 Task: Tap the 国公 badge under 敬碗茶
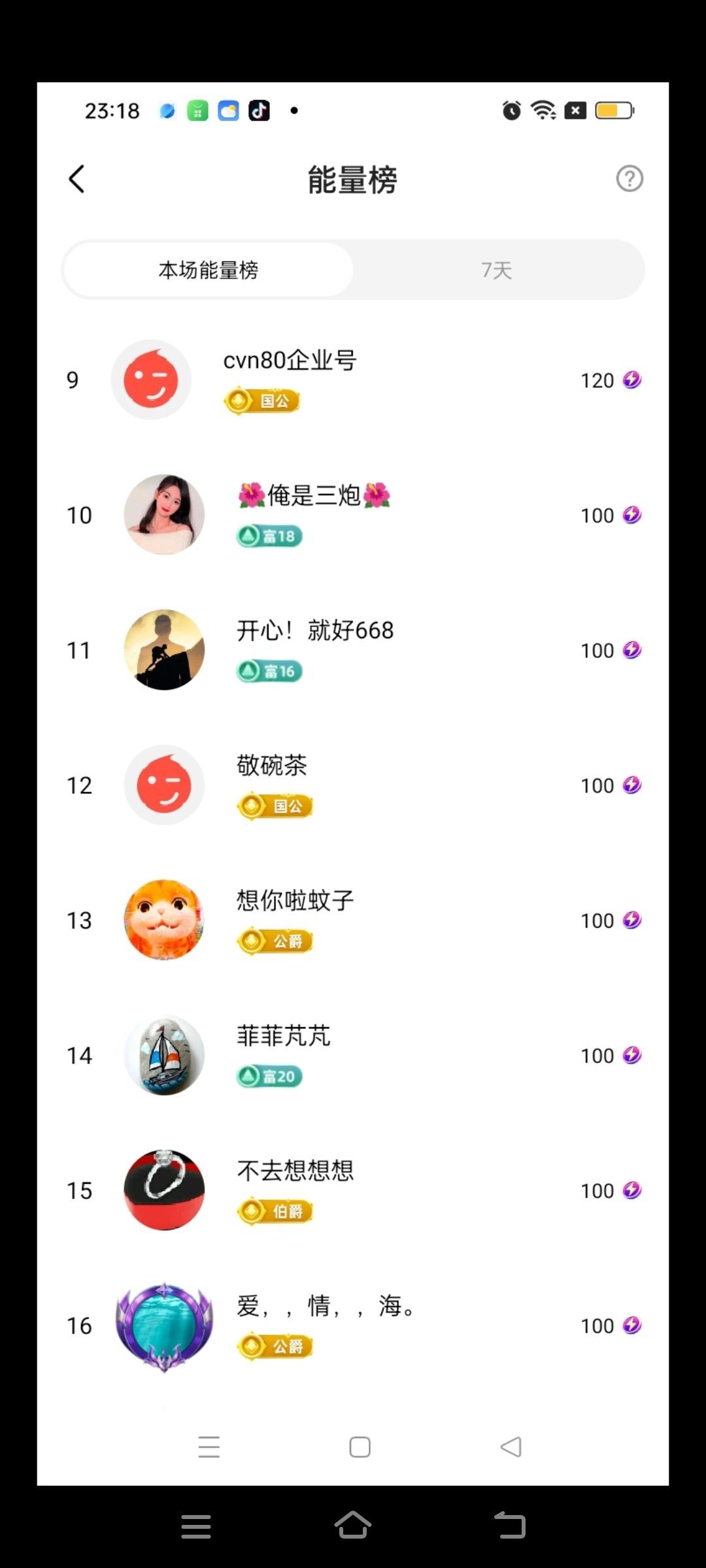pyautogui.click(x=275, y=806)
